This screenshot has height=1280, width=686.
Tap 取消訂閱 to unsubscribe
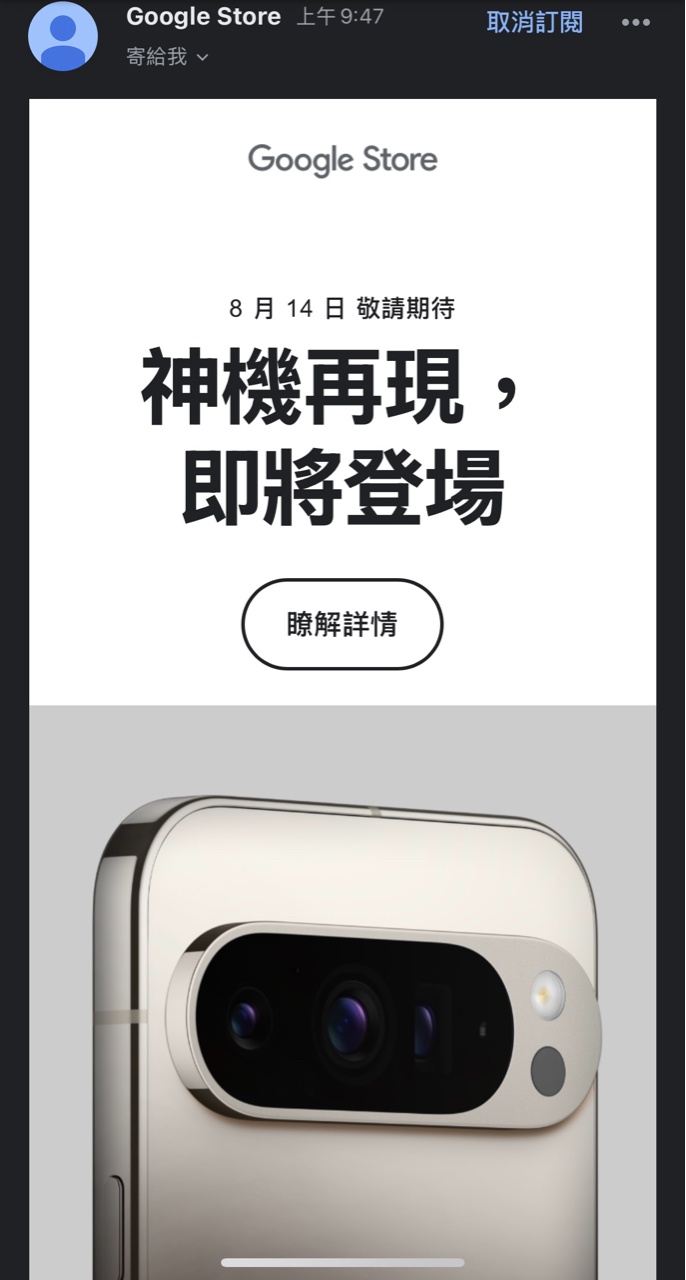point(534,22)
